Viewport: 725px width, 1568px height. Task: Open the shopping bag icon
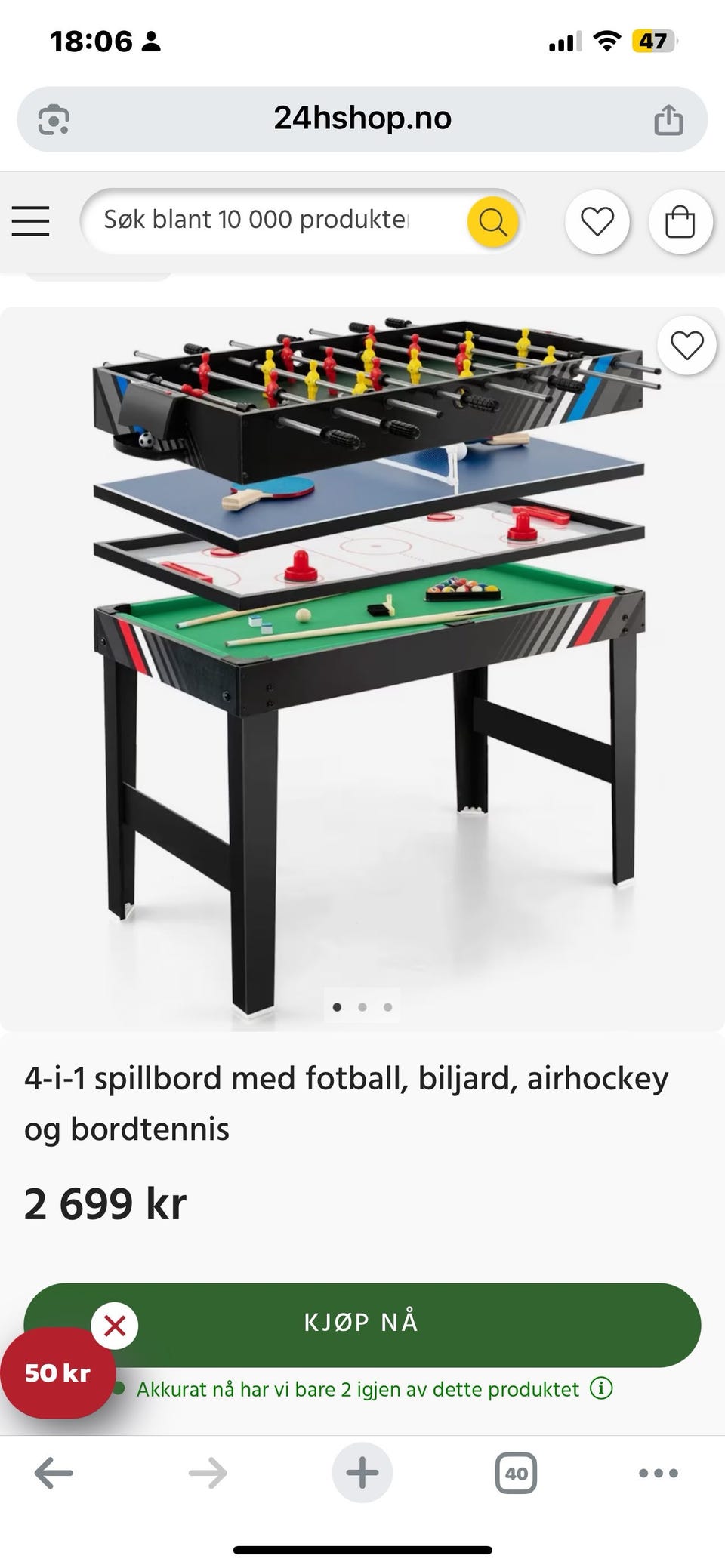679,221
